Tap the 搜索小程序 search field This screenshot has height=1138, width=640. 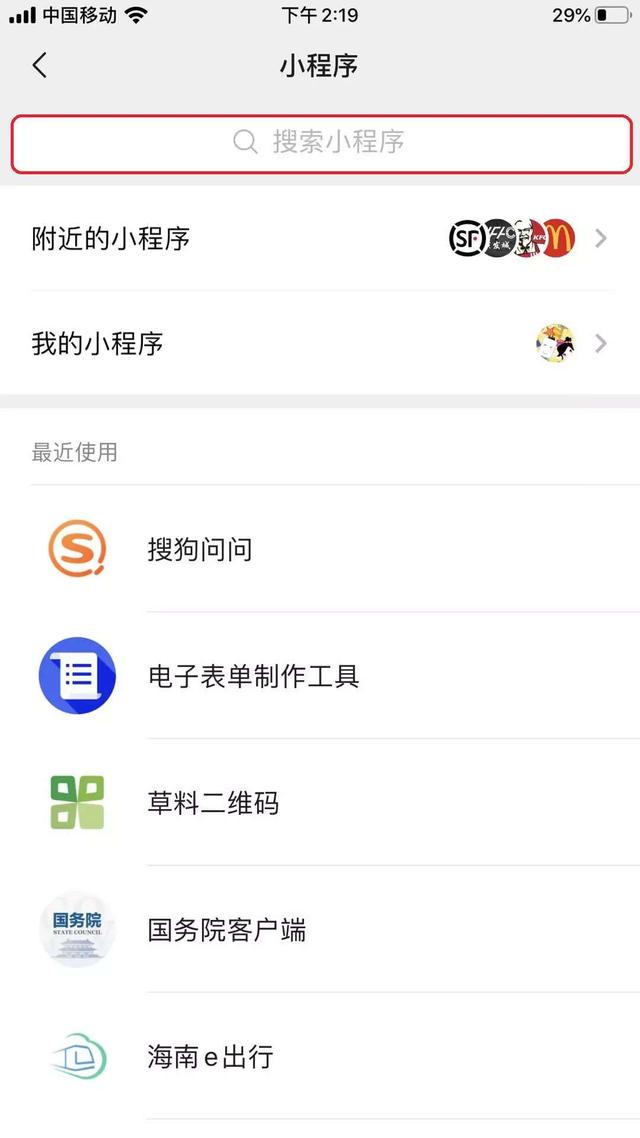pyautogui.click(x=320, y=142)
